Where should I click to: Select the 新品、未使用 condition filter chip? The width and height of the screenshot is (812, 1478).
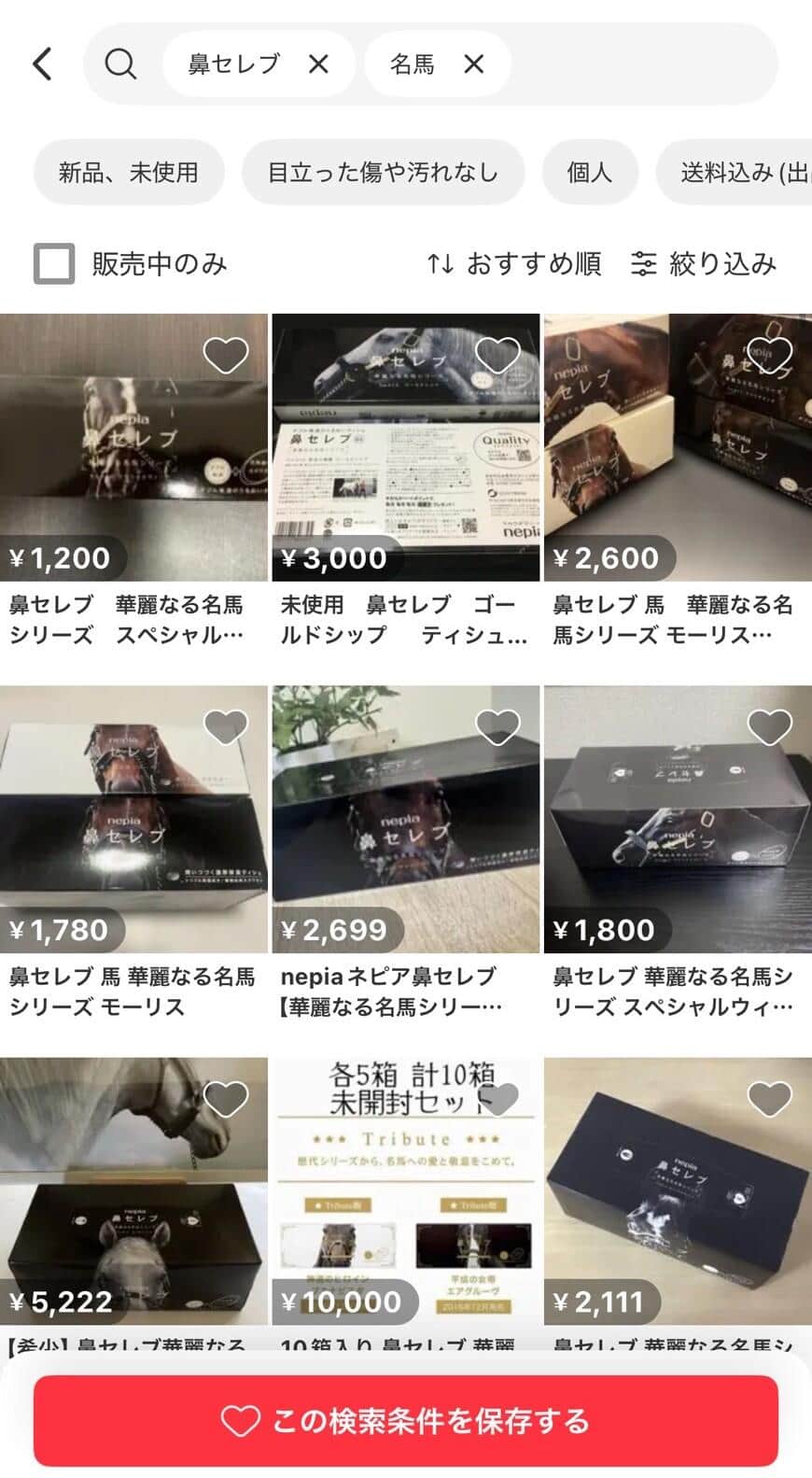point(128,172)
